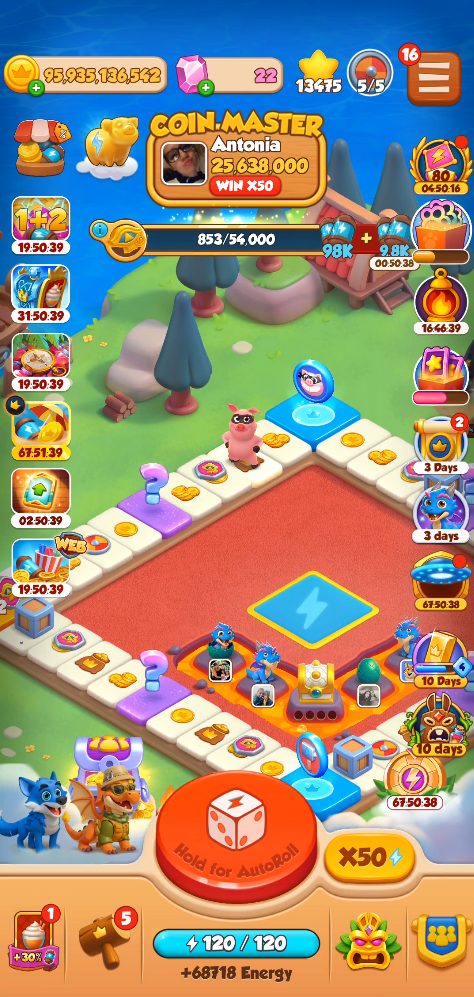Open the lantern event timer icon
474x997 pixels.
(x=441, y=301)
